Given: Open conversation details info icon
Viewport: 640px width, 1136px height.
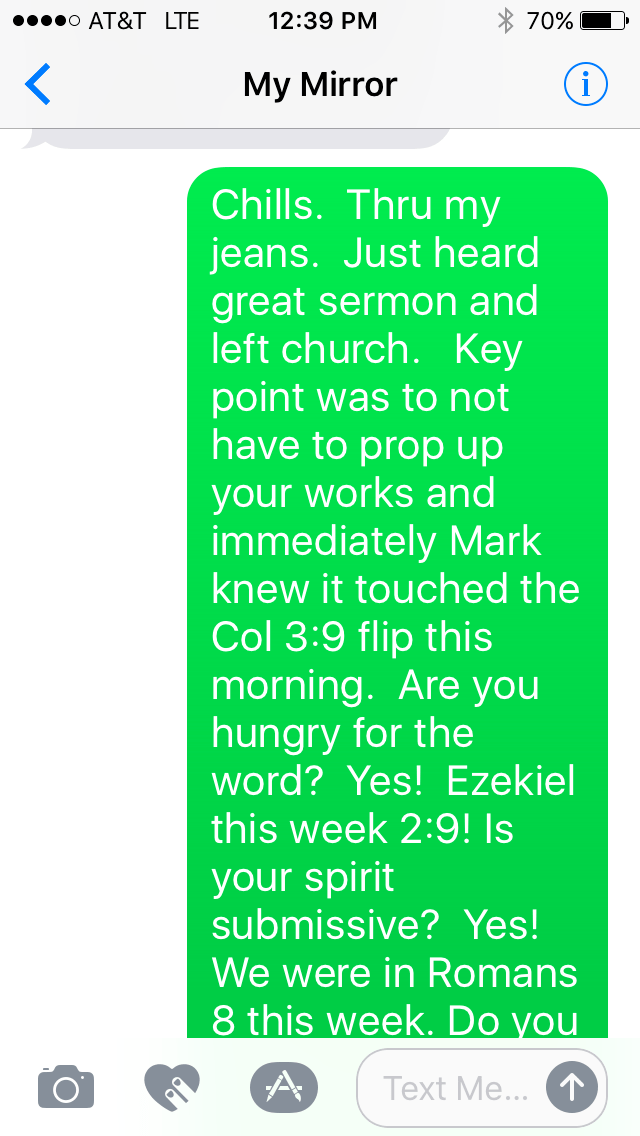Looking at the screenshot, I should [585, 85].
